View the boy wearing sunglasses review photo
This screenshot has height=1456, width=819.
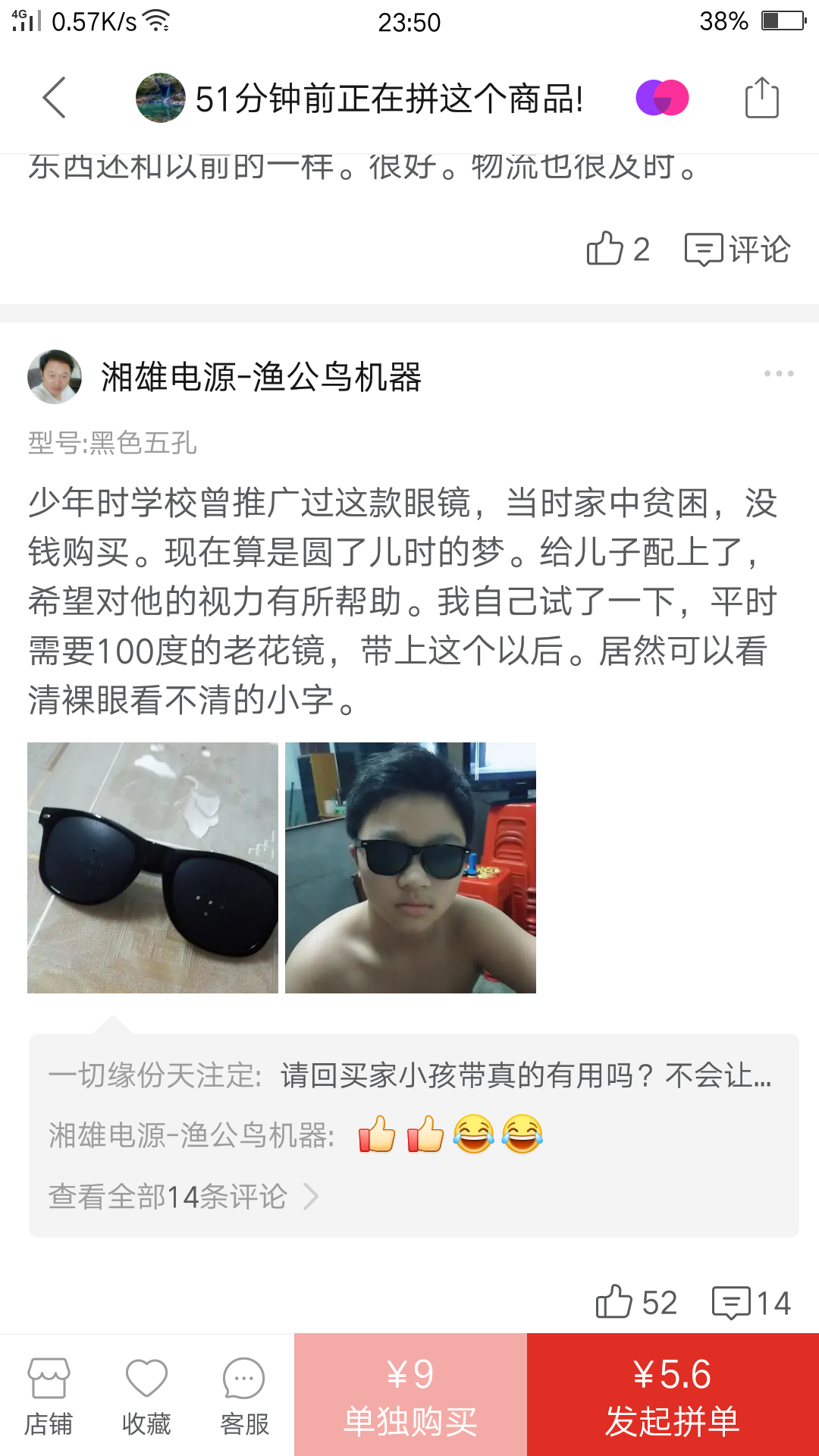[x=410, y=868]
